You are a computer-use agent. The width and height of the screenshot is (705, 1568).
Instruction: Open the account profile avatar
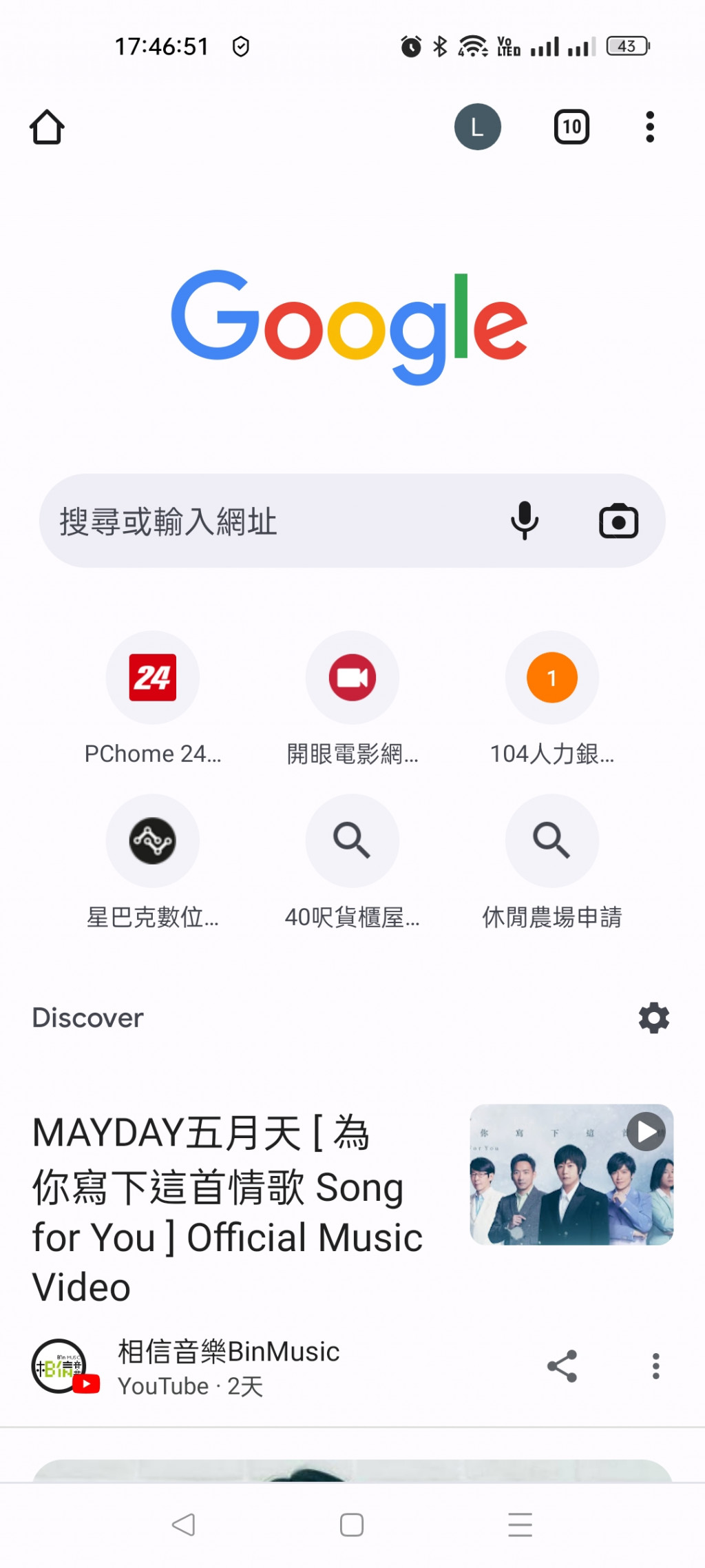(x=477, y=127)
